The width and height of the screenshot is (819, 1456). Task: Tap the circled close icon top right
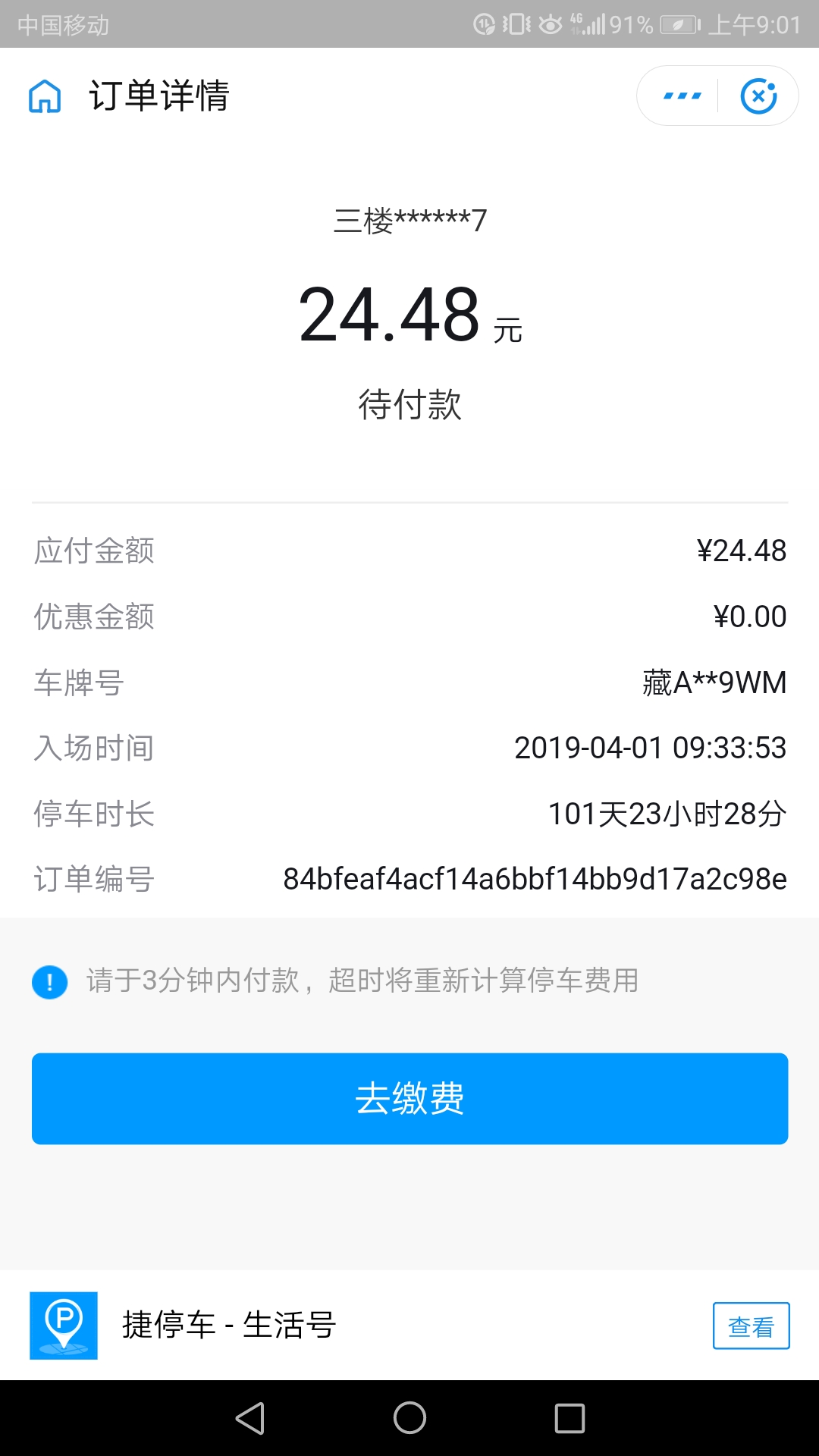coord(758,96)
